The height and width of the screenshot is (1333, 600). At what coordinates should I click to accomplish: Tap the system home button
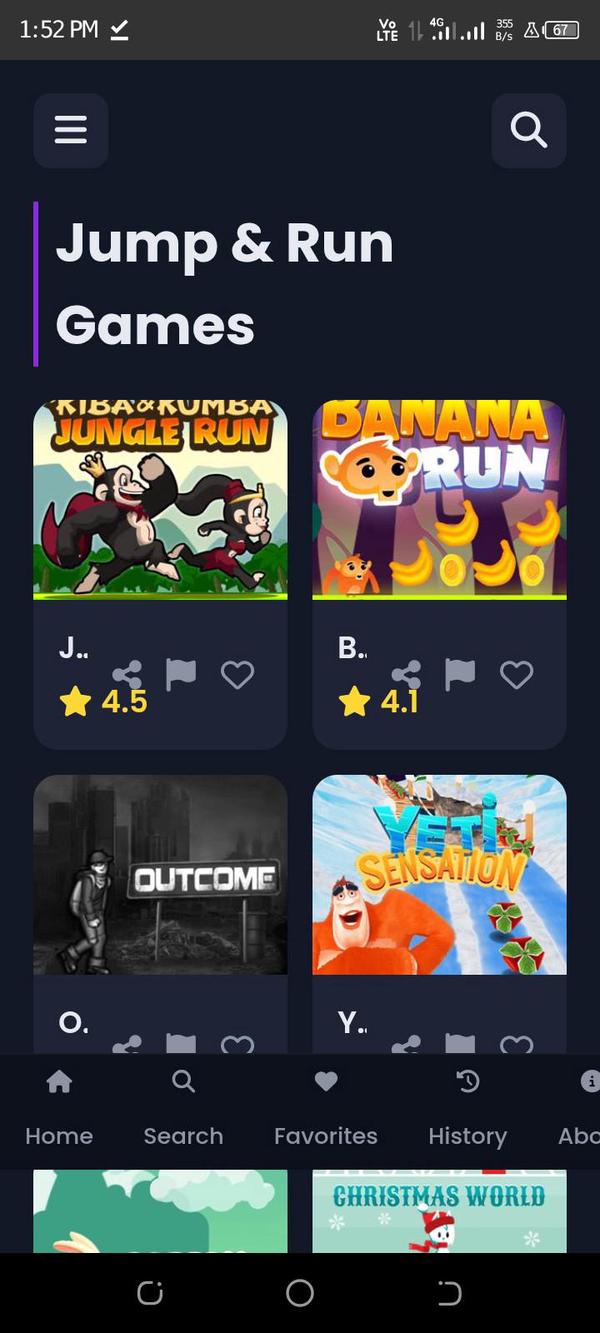(x=300, y=1293)
